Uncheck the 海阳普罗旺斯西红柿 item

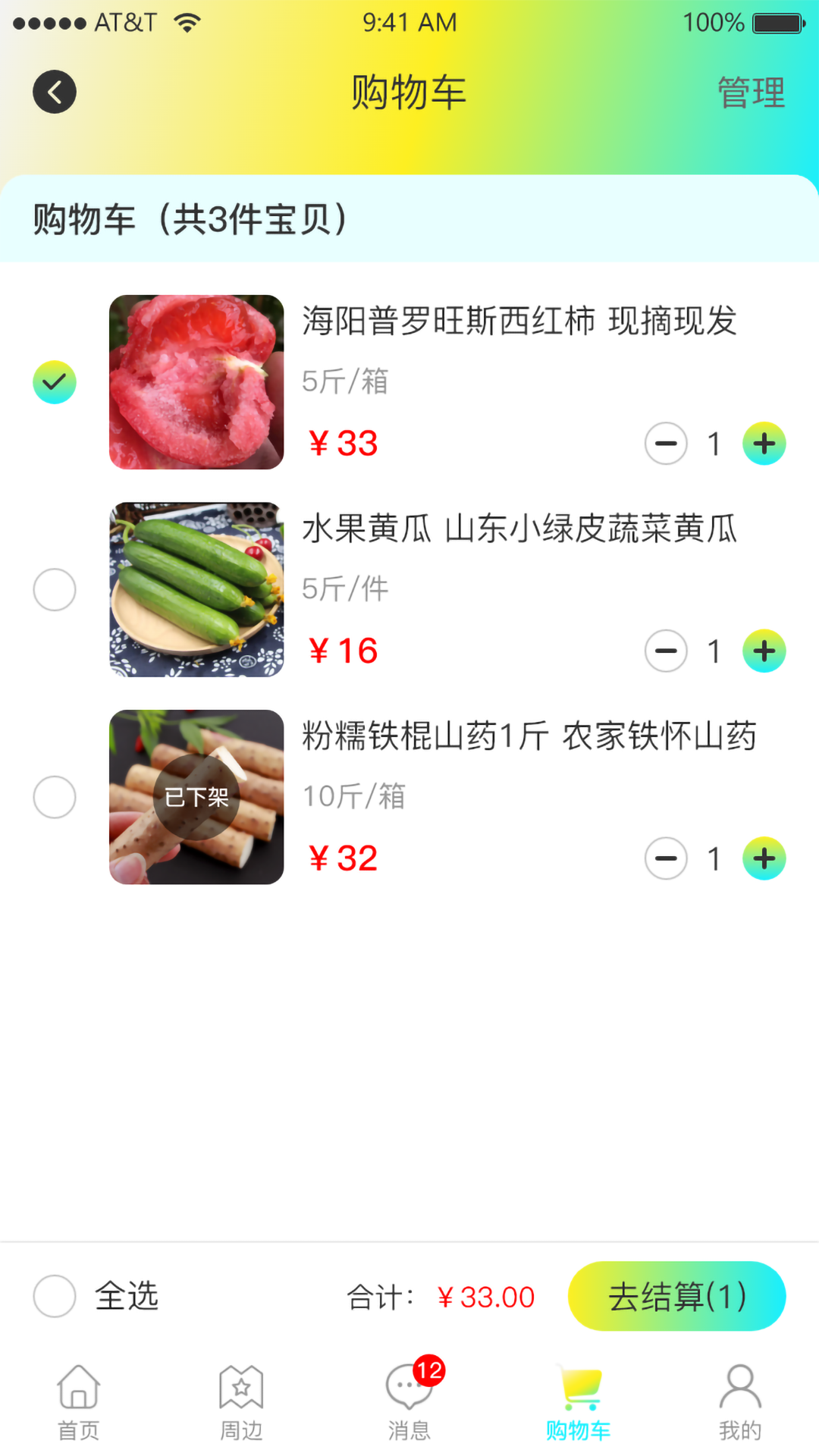(55, 382)
